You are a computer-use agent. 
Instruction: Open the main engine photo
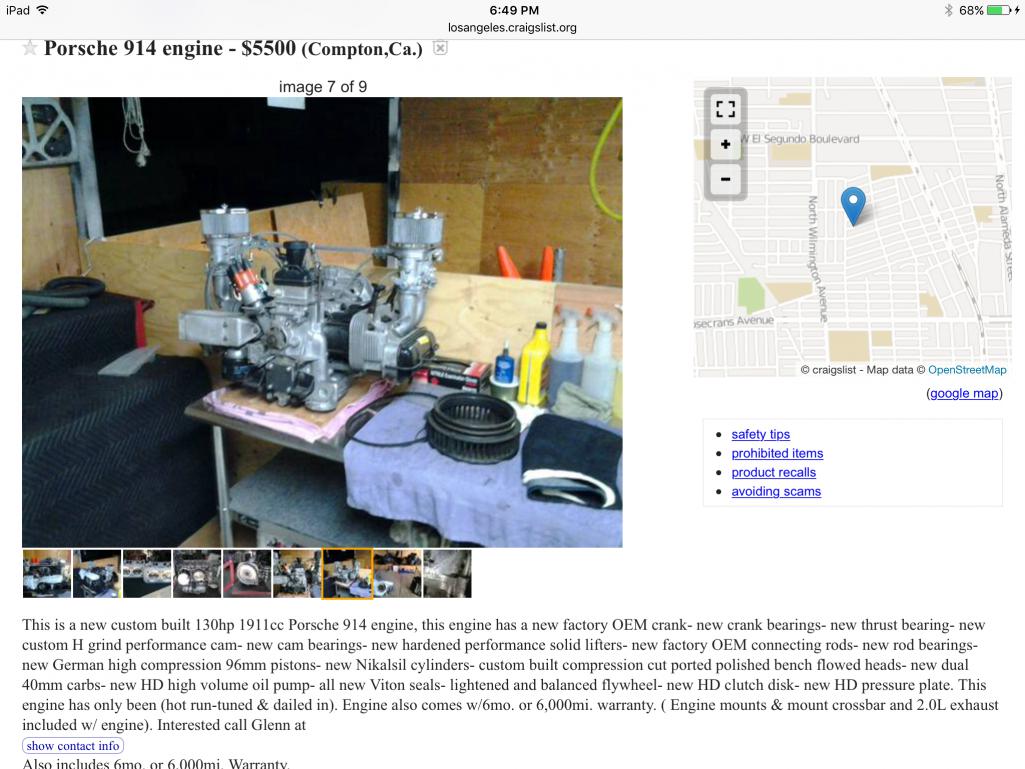[x=322, y=322]
